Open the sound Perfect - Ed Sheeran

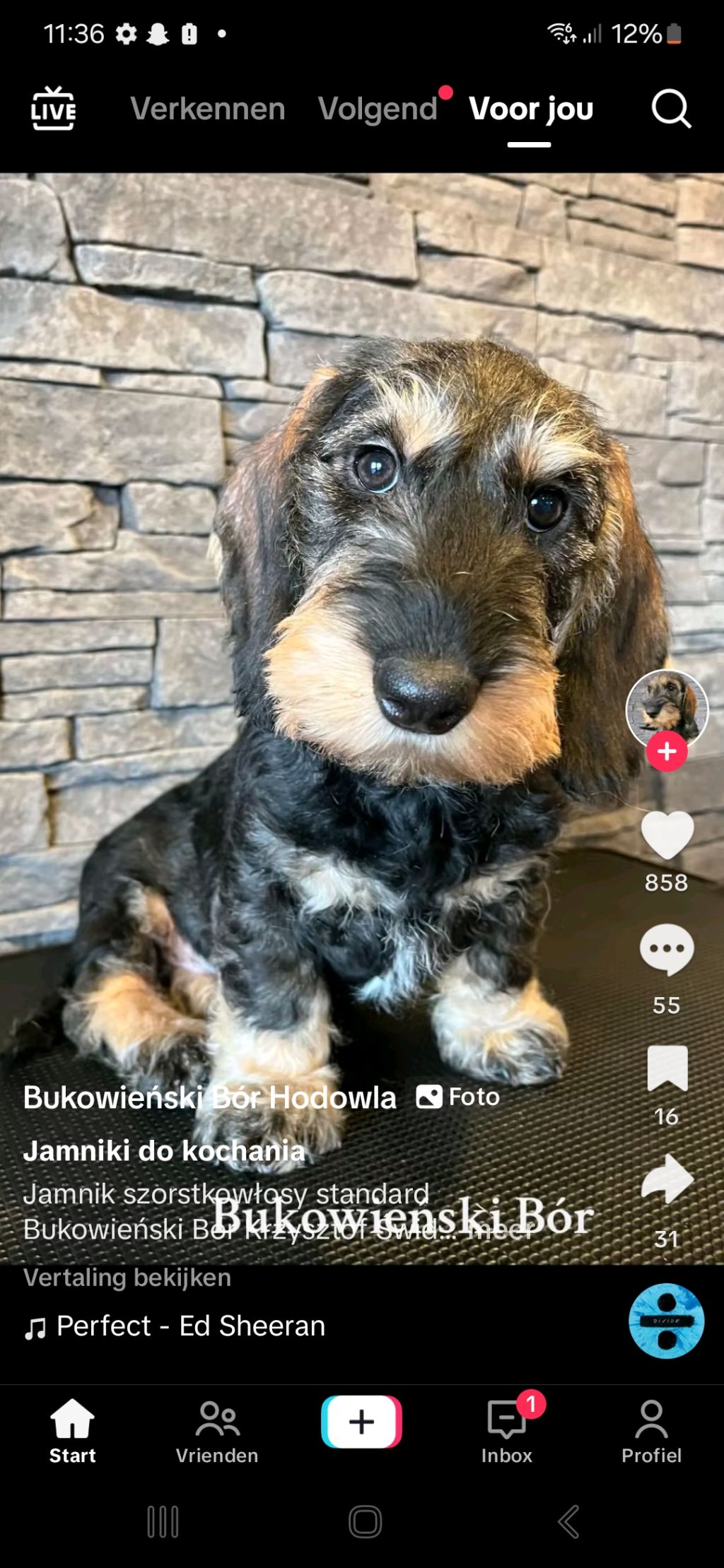click(189, 1326)
